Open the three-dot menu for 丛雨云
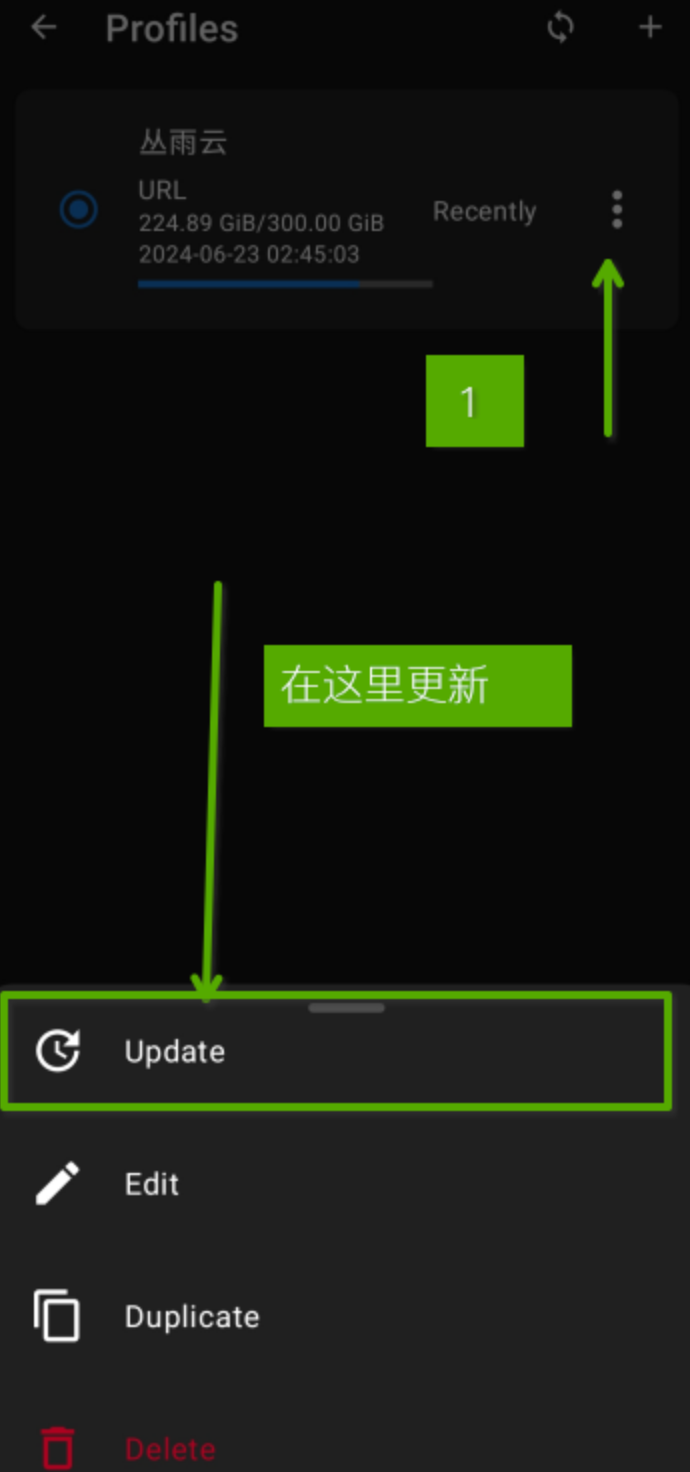 617,210
